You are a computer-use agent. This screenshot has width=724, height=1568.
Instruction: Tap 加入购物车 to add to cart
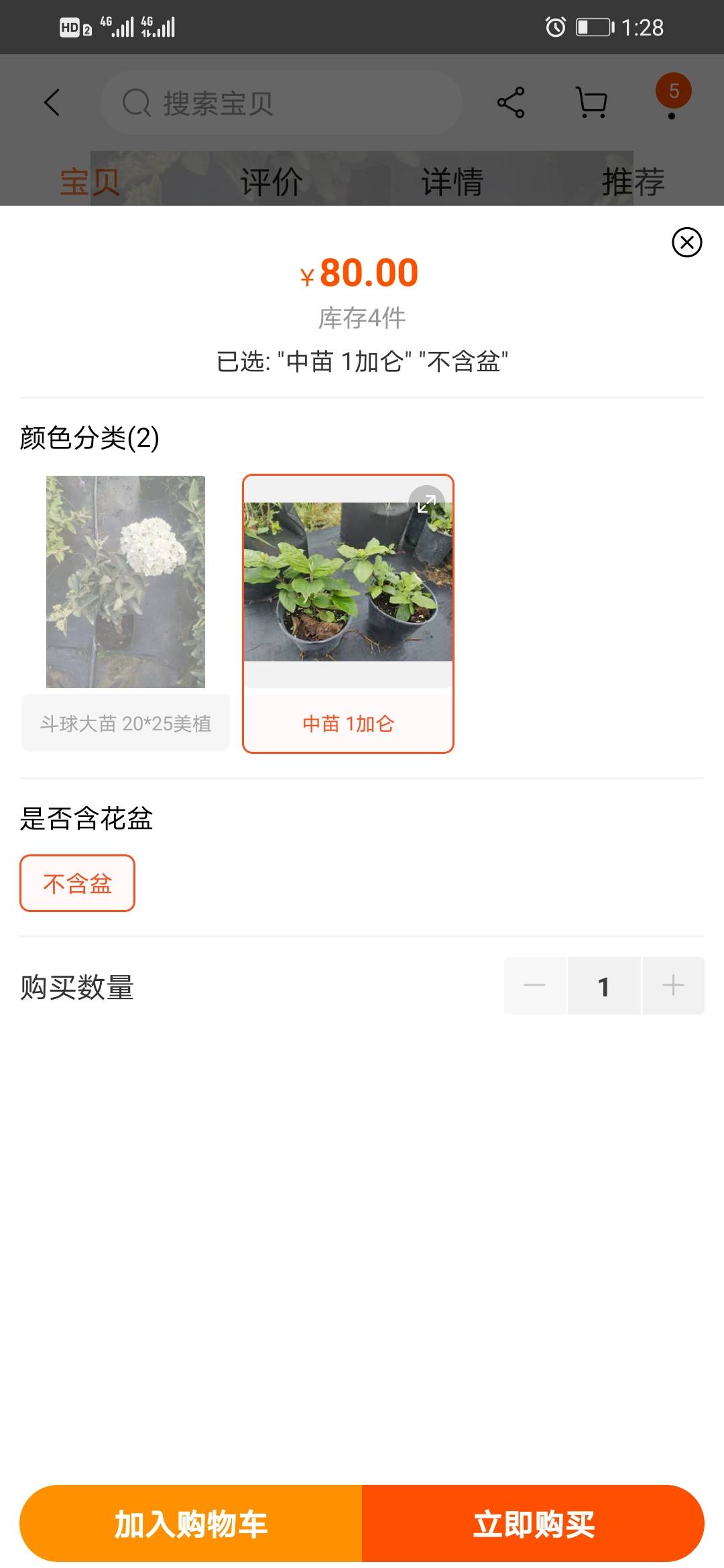pos(191,1523)
